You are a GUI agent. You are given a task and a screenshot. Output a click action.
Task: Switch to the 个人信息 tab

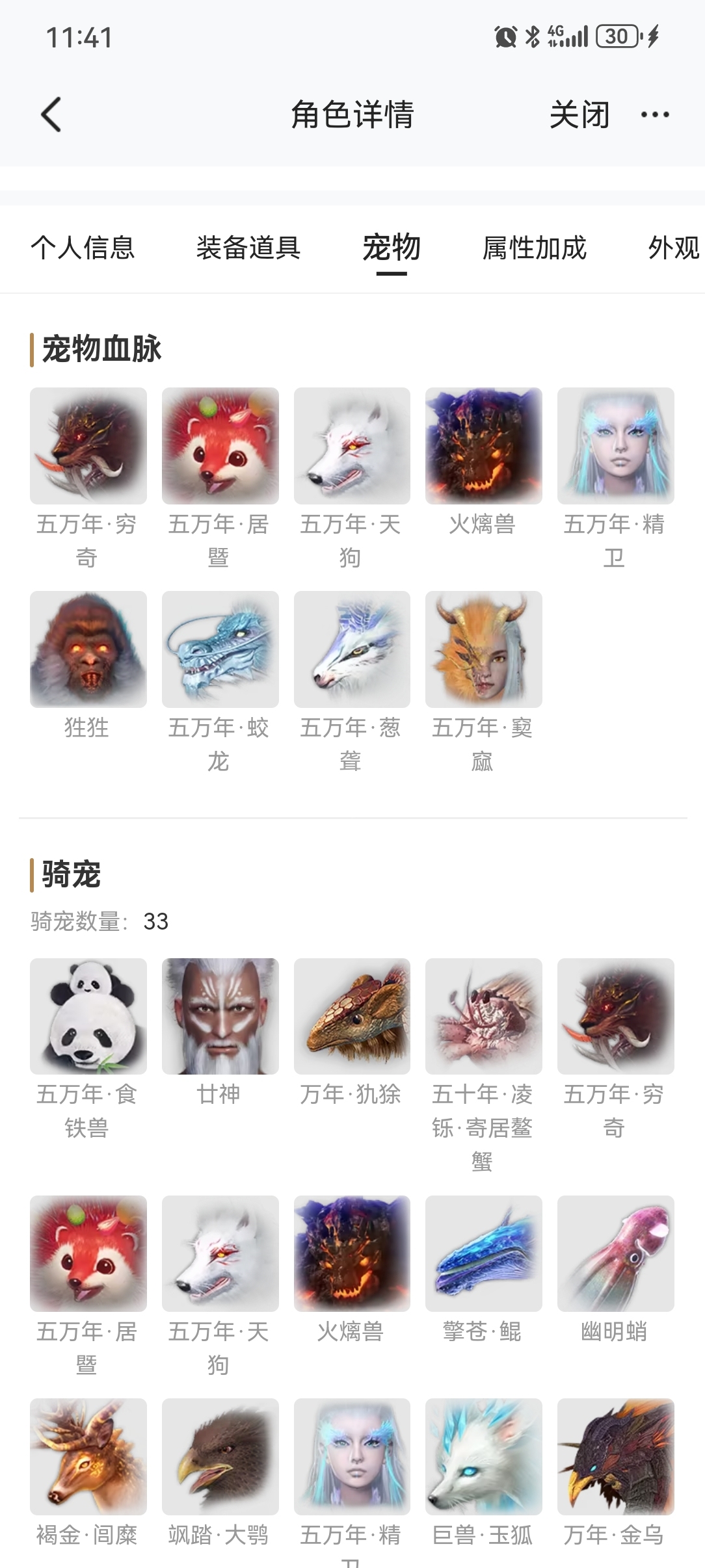click(83, 248)
